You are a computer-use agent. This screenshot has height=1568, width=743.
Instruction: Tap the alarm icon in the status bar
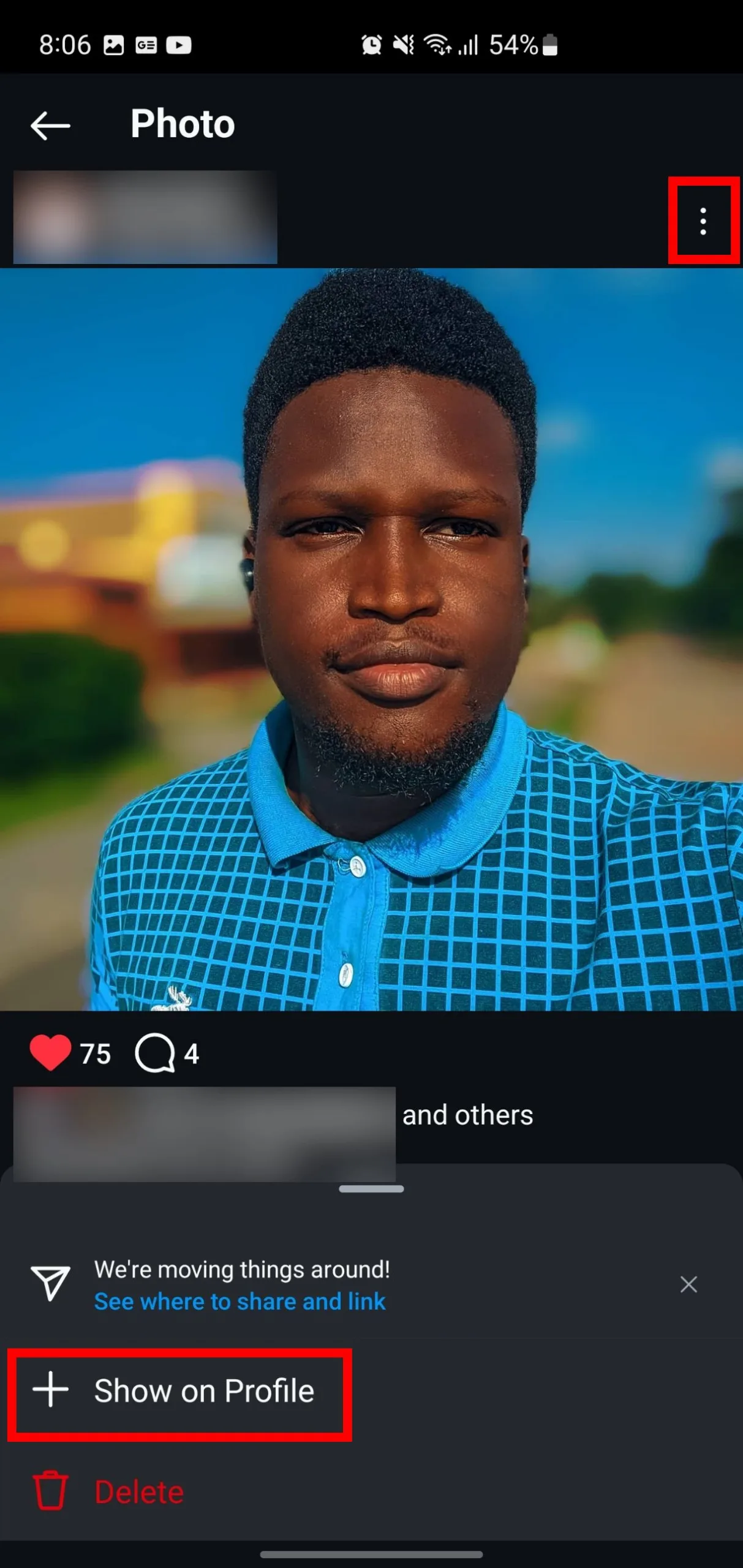(x=370, y=45)
